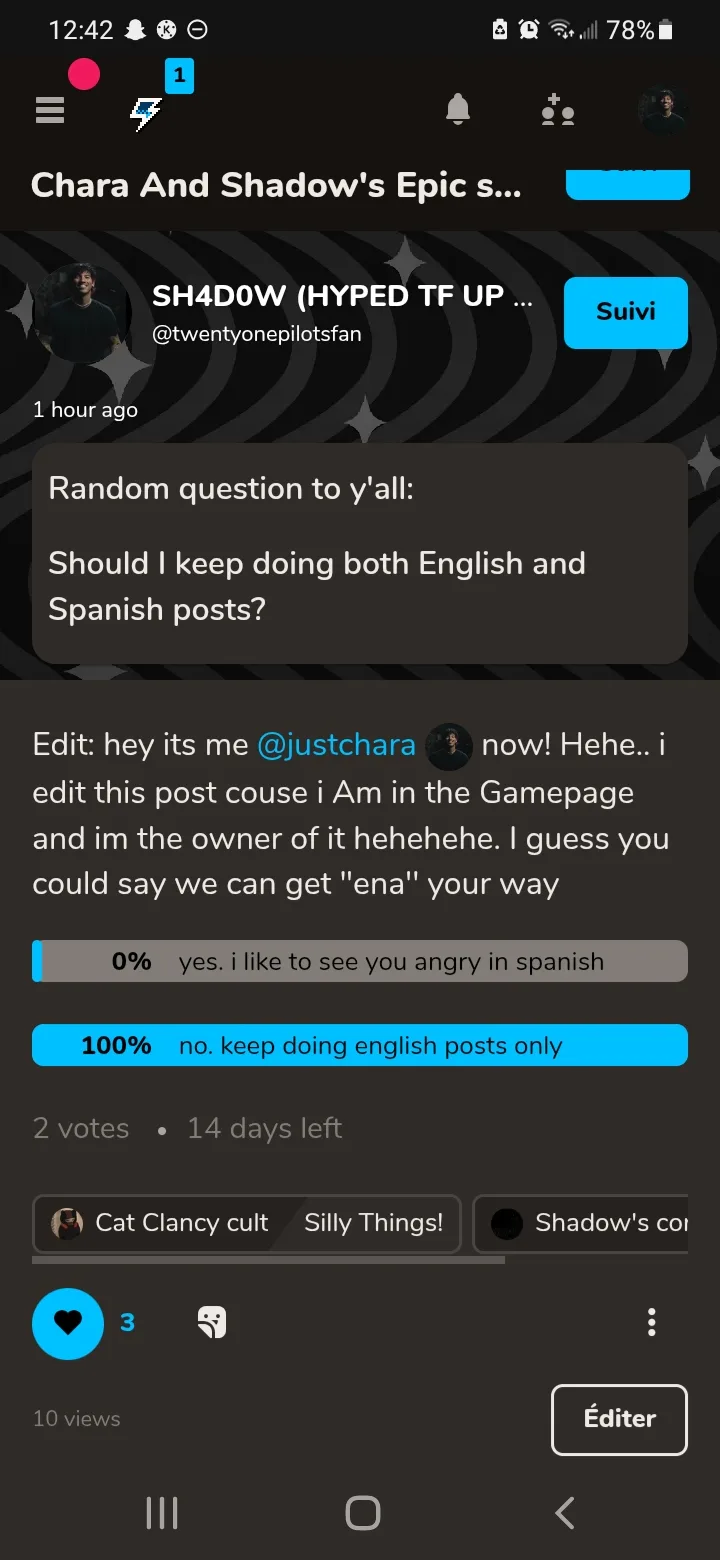Open the friends icon
The height and width of the screenshot is (1560, 720).
557,110
